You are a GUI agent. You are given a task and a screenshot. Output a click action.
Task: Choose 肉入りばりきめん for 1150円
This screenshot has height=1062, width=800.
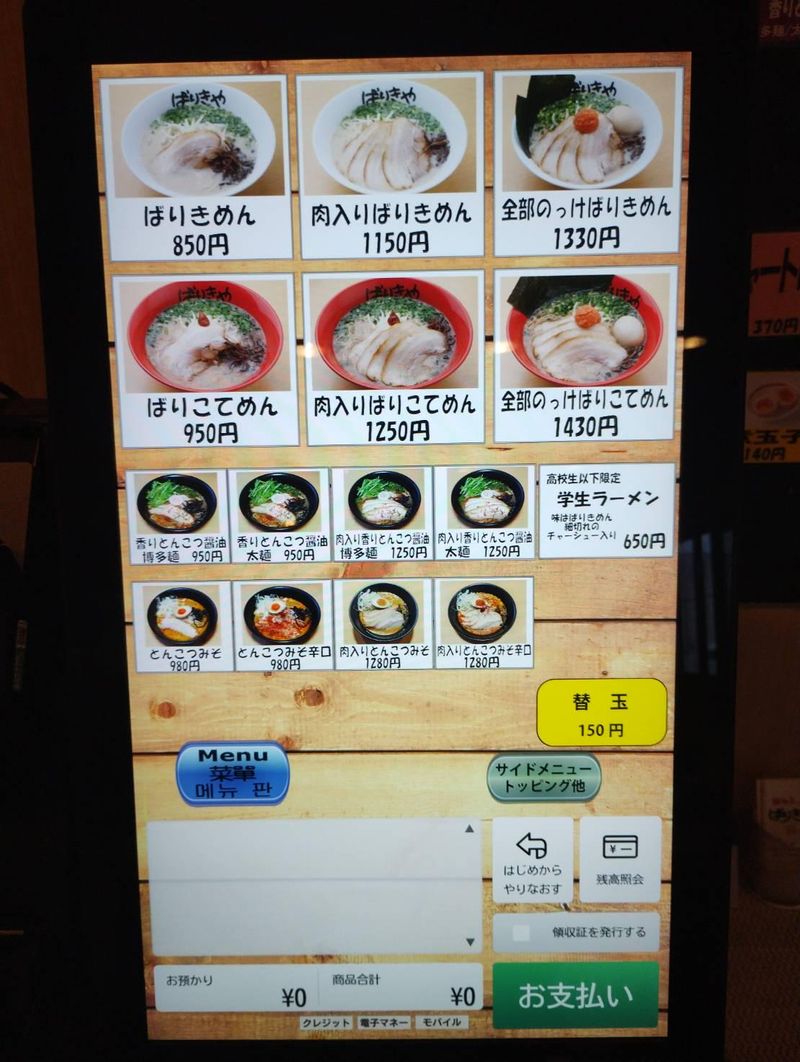pos(391,165)
